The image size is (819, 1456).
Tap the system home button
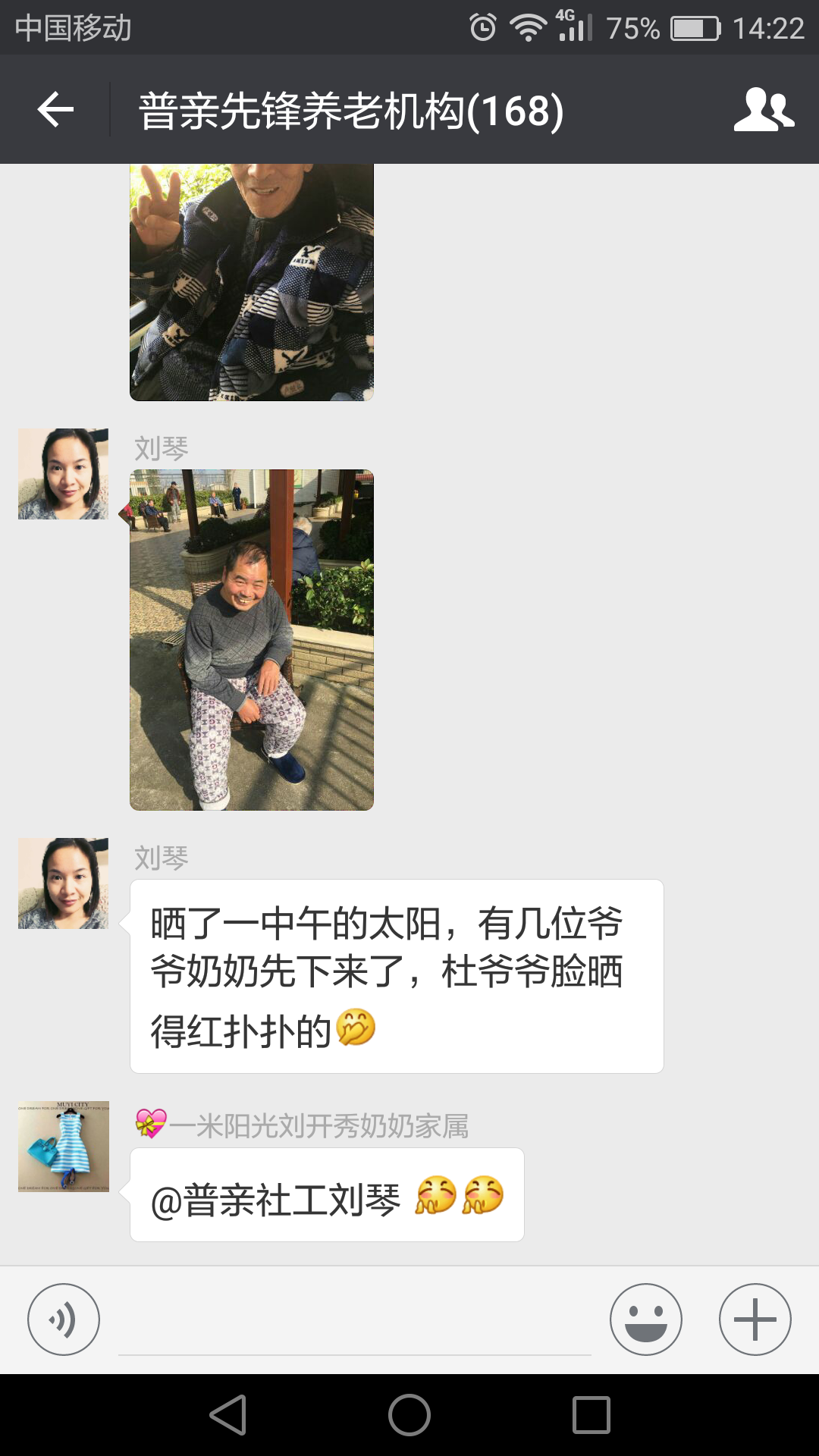tap(409, 1415)
